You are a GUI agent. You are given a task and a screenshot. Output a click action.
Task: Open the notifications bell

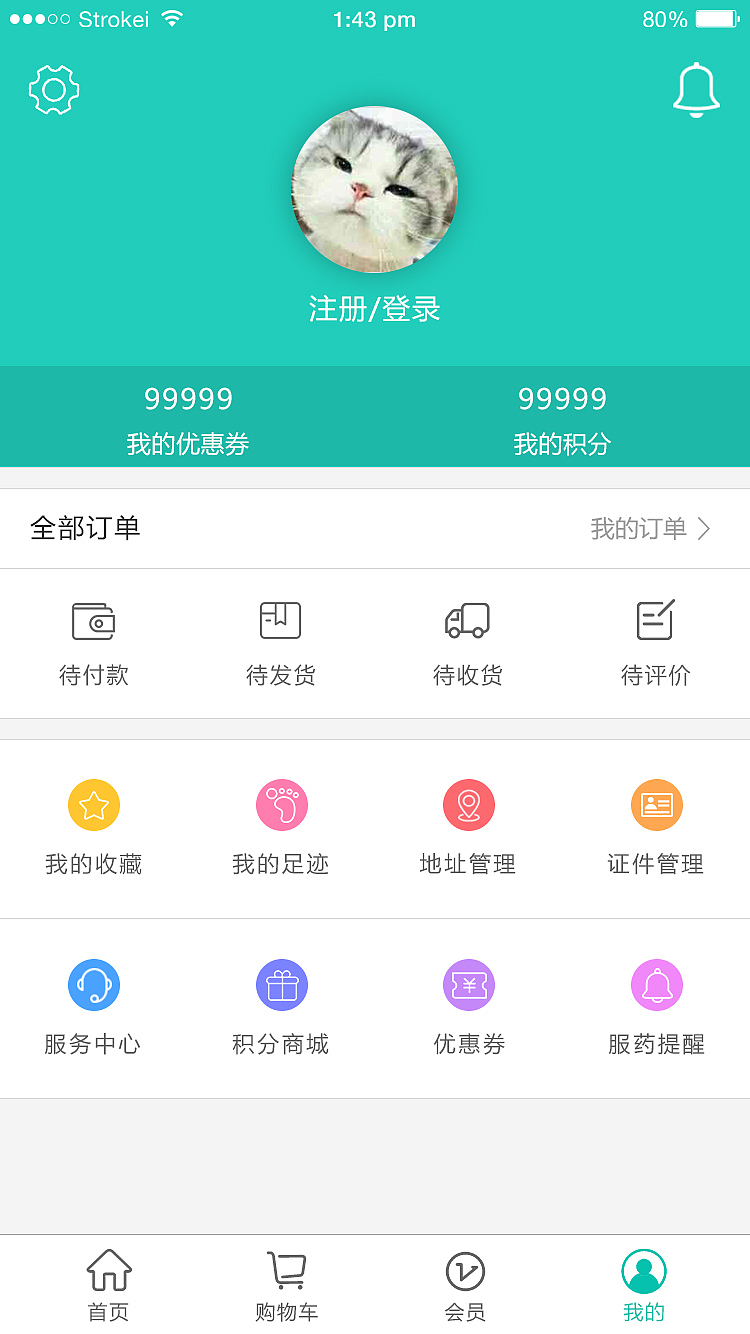coord(696,90)
